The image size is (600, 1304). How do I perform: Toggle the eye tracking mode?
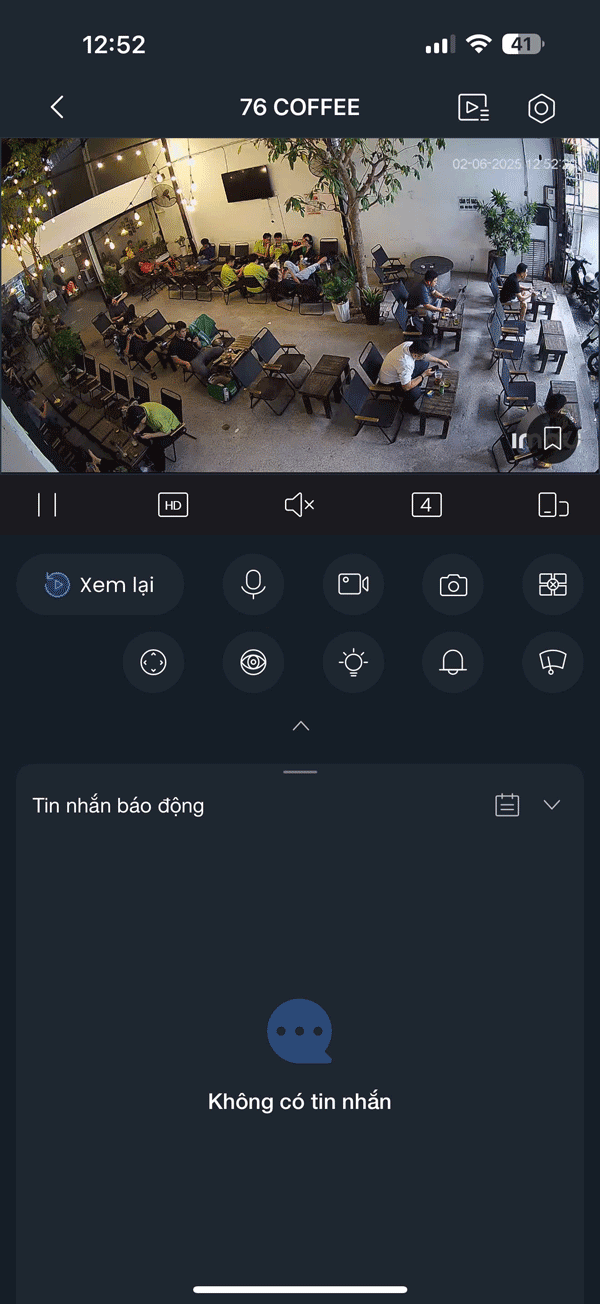pyautogui.click(x=253, y=662)
